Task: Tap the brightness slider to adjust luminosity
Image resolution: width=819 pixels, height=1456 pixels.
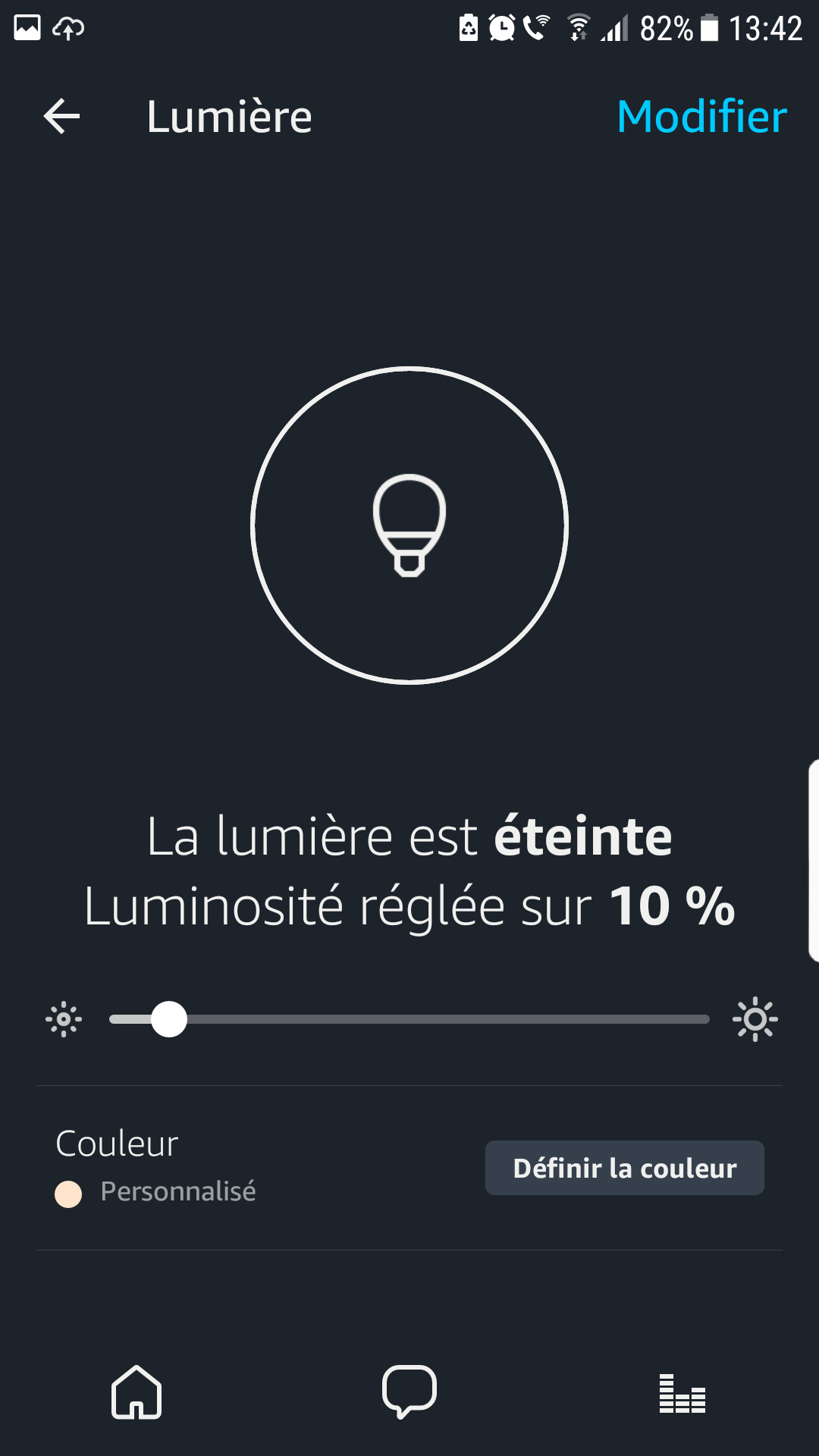Action: pos(409,1019)
